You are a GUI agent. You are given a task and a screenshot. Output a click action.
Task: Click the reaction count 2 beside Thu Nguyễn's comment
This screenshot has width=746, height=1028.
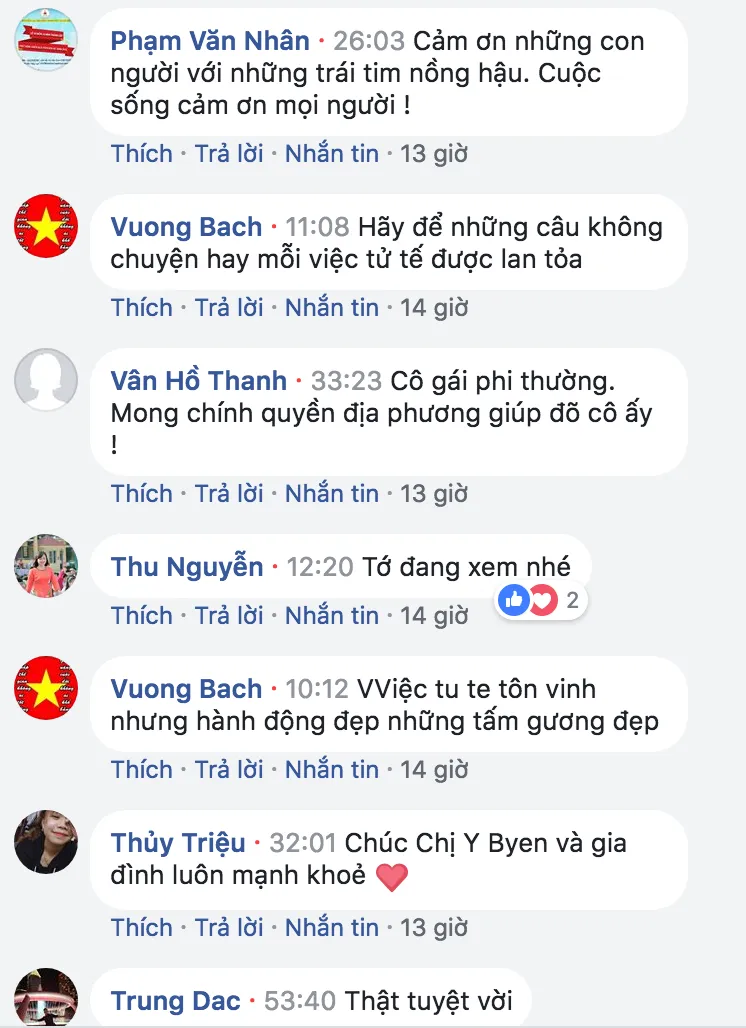pos(572,600)
